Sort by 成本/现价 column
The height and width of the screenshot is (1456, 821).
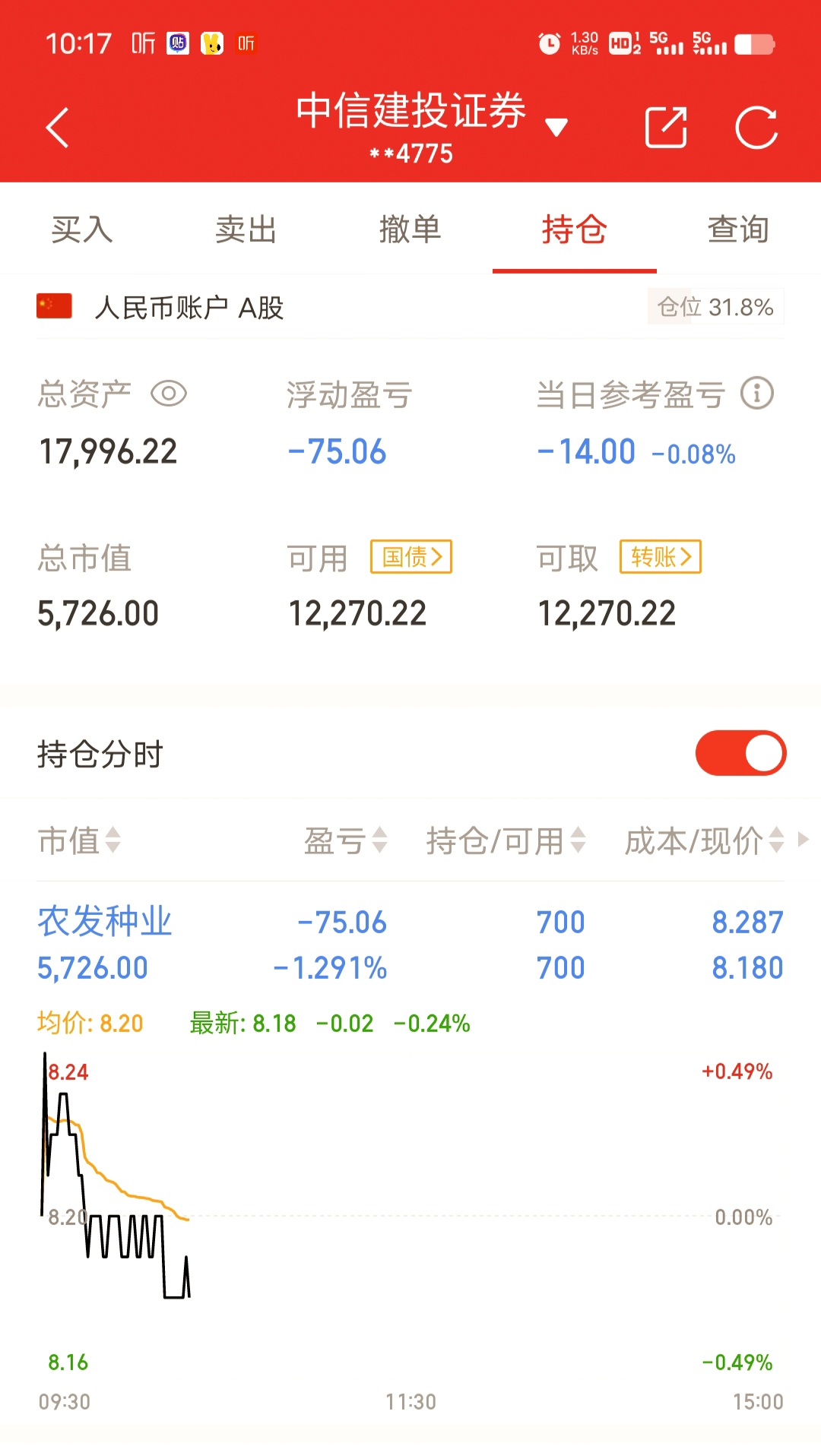(x=704, y=840)
